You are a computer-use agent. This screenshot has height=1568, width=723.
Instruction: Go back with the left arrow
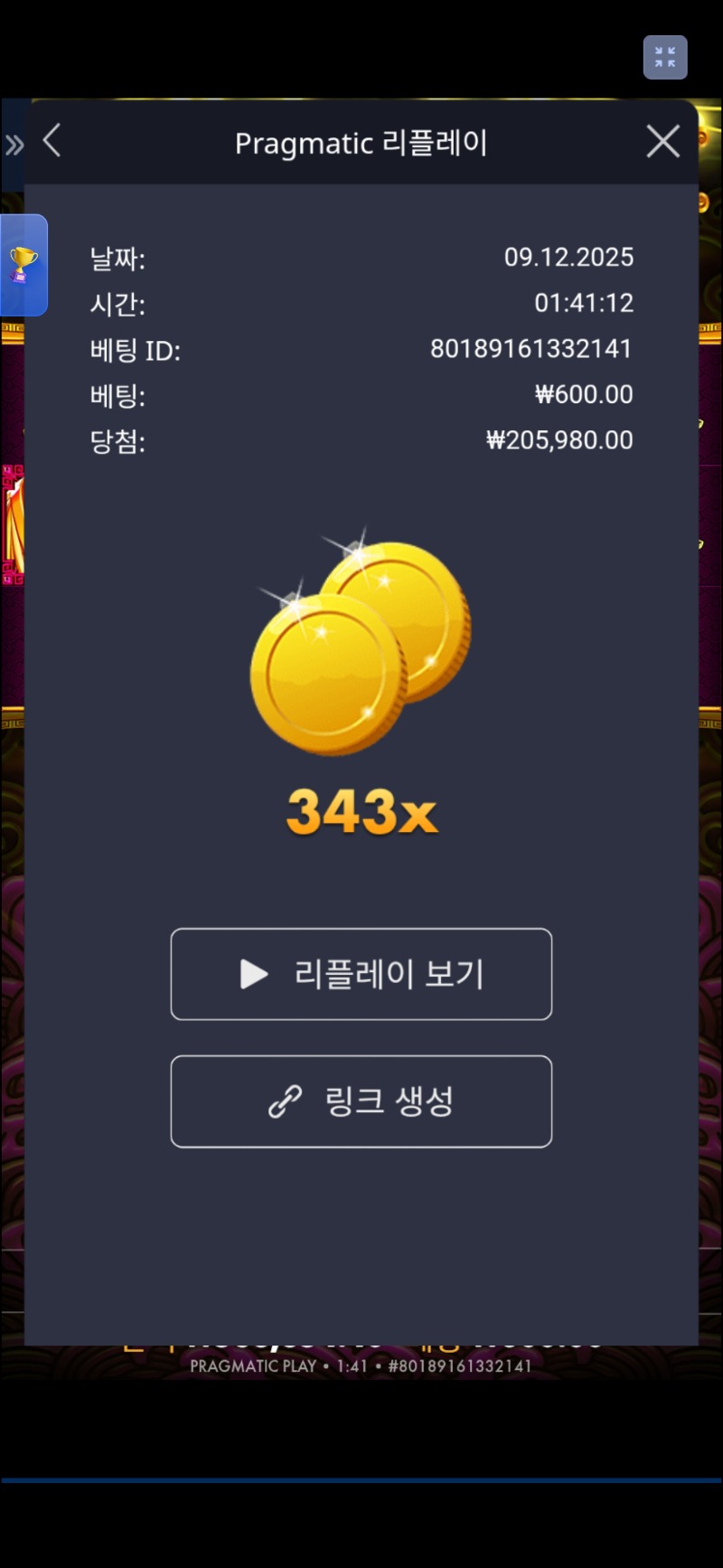point(52,141)
